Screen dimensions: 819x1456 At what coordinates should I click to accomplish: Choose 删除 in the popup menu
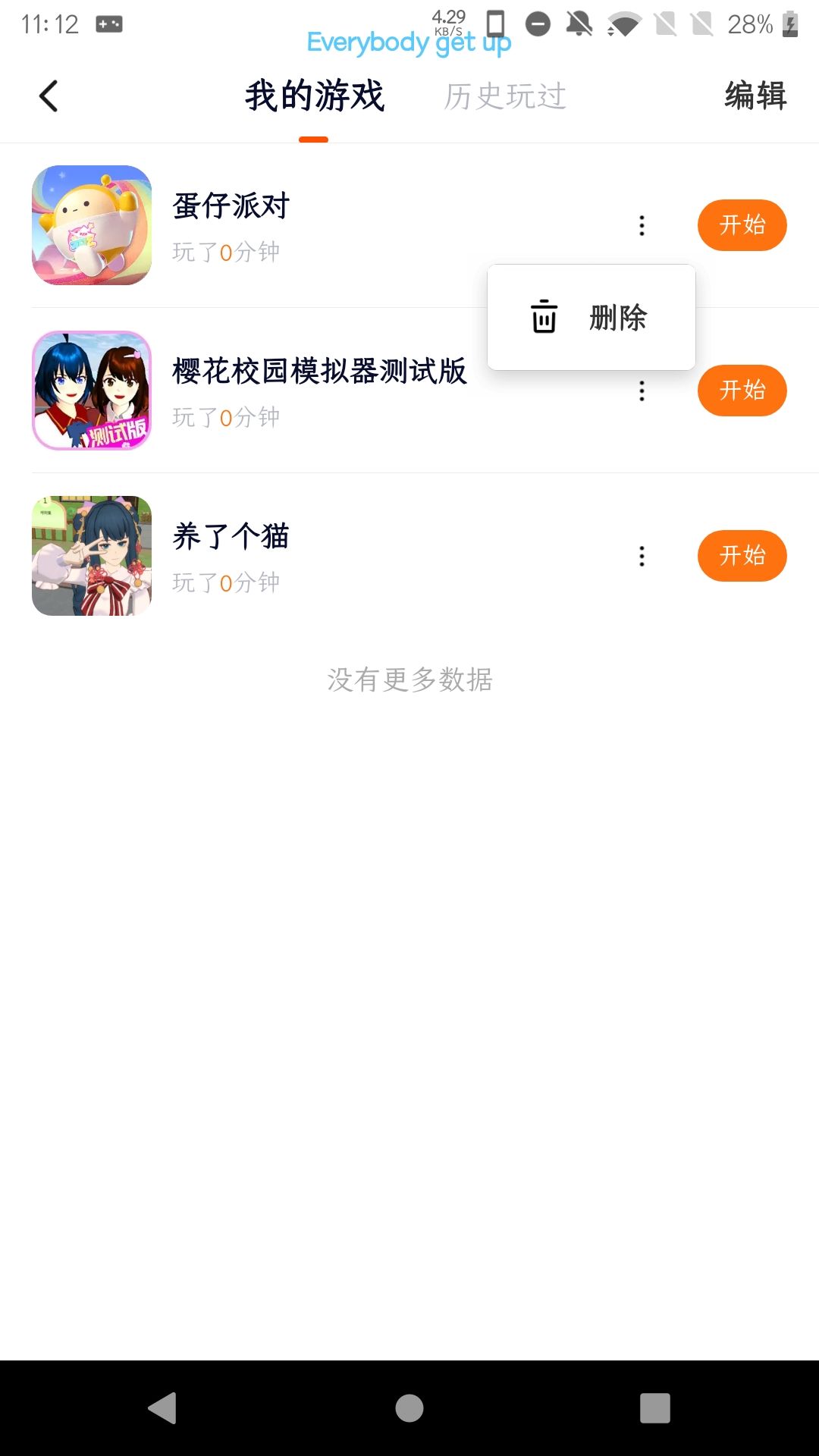point(591,317)
